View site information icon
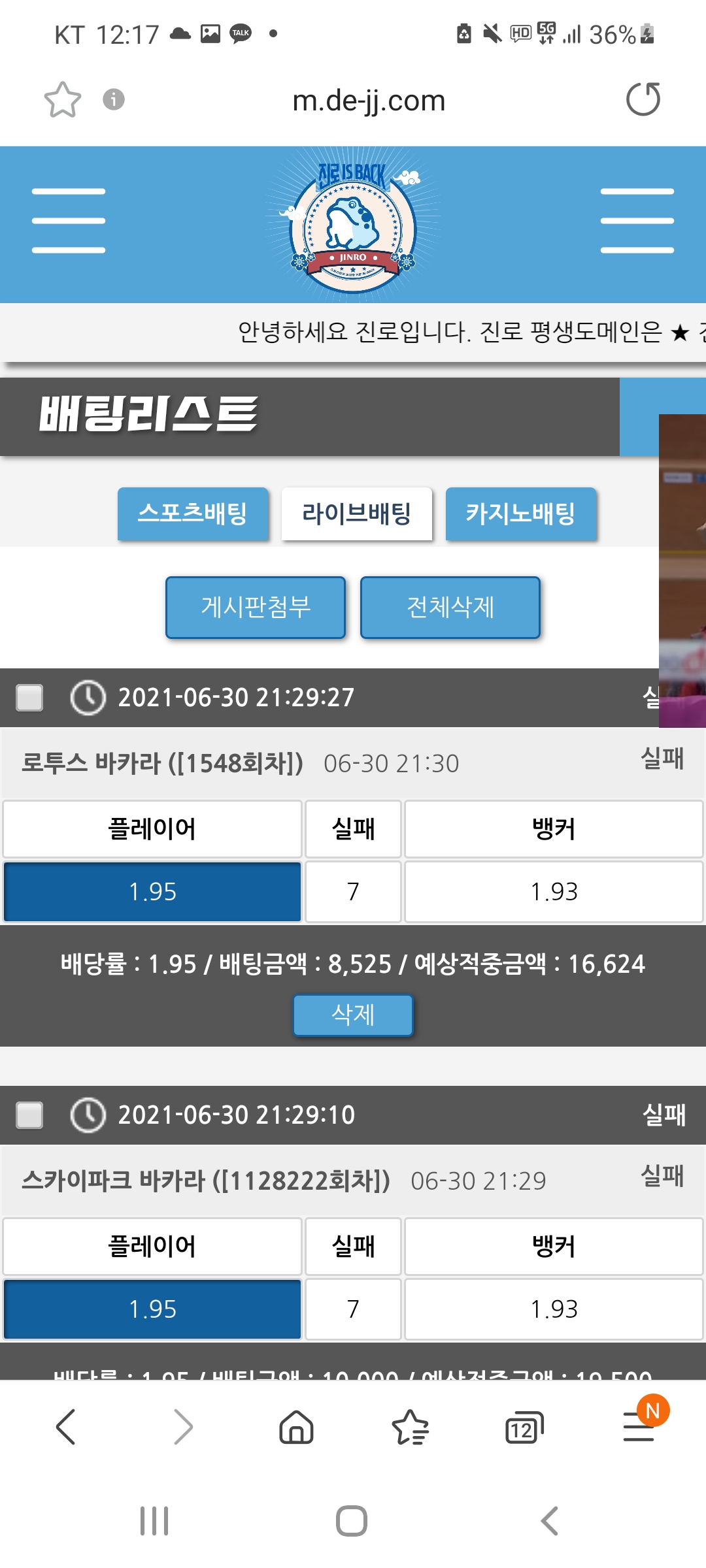The height and width of the screenshot is (1568, 706). coord(114,99)
